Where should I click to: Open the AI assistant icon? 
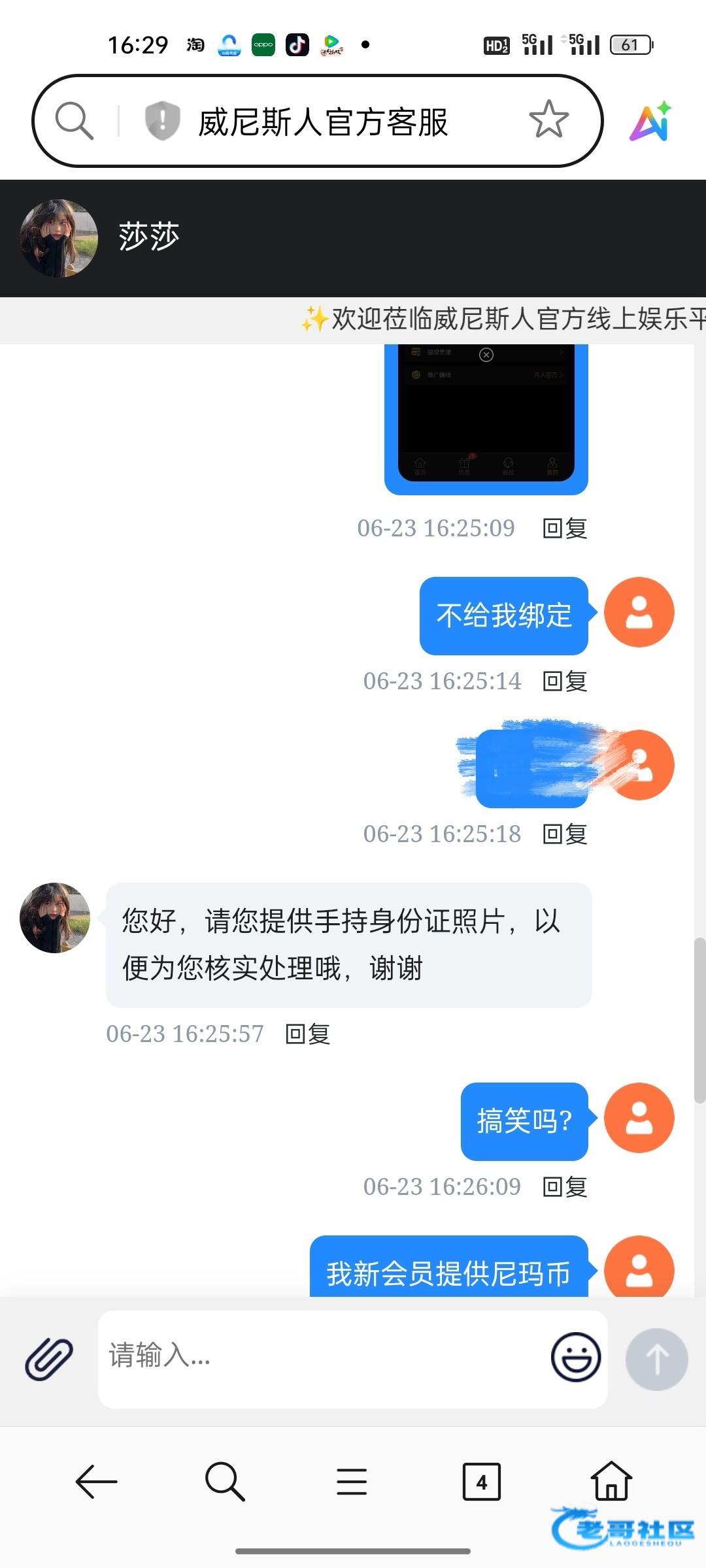(x=650, y=122)
